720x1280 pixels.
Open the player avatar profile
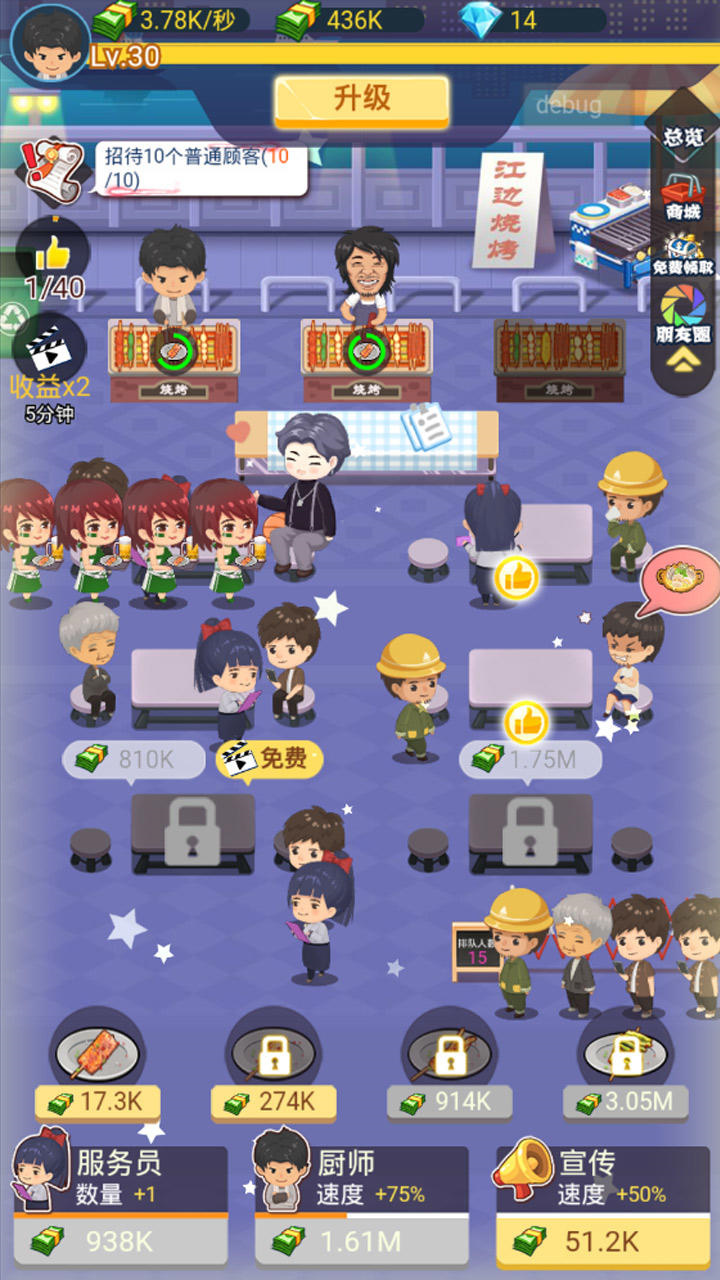[x=50, y=44]
